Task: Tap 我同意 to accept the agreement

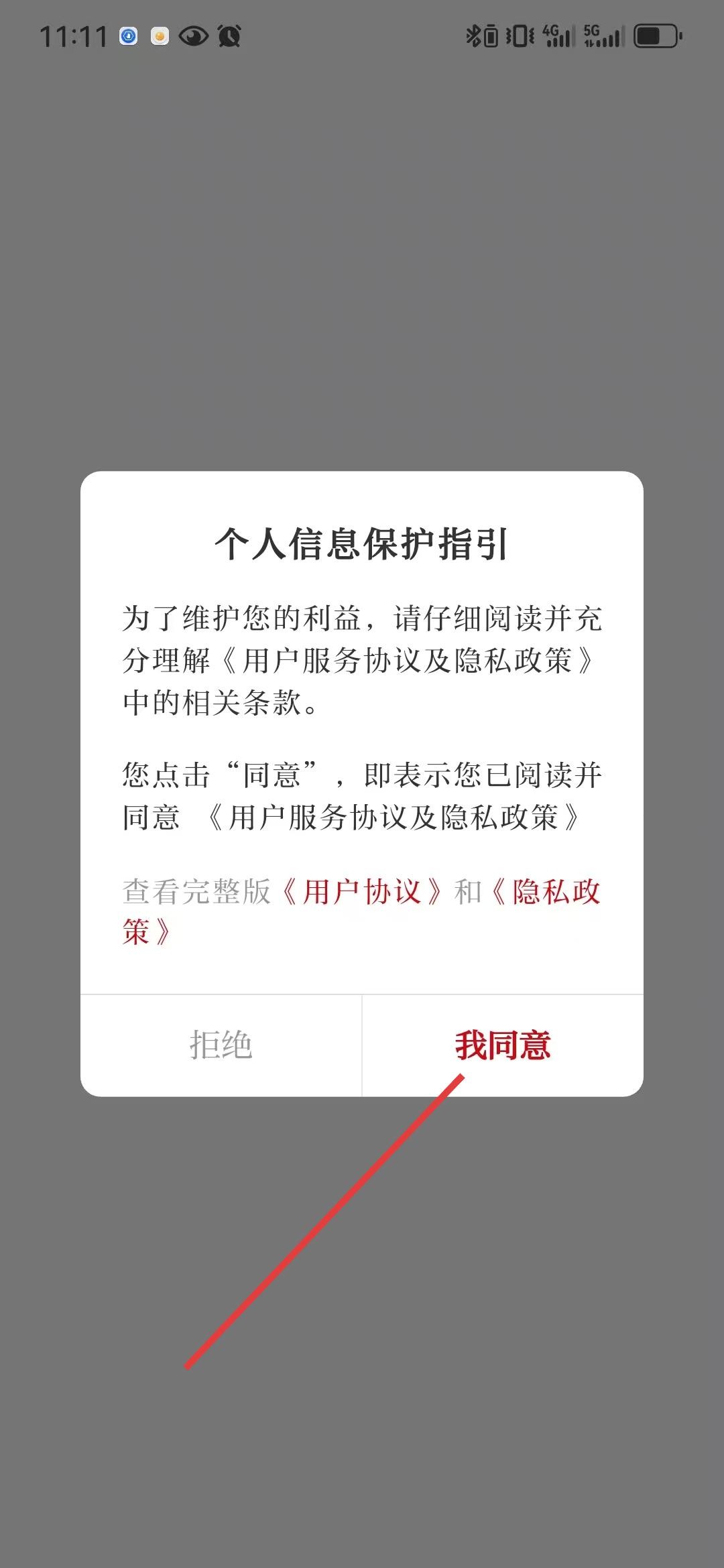Action: (x=503, y=1045)
